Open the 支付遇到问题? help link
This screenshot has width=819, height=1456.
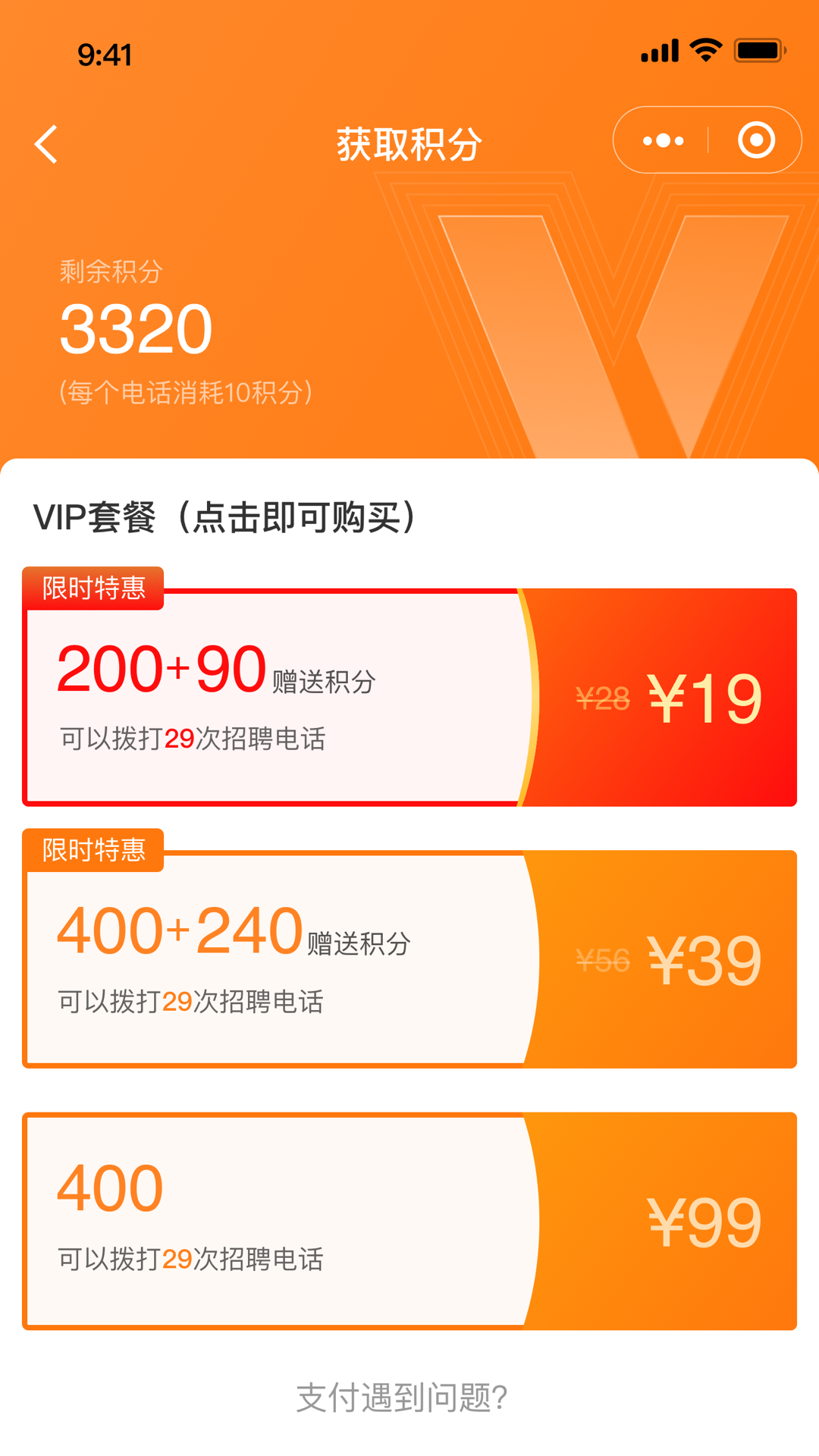(x=402, y=1398)
